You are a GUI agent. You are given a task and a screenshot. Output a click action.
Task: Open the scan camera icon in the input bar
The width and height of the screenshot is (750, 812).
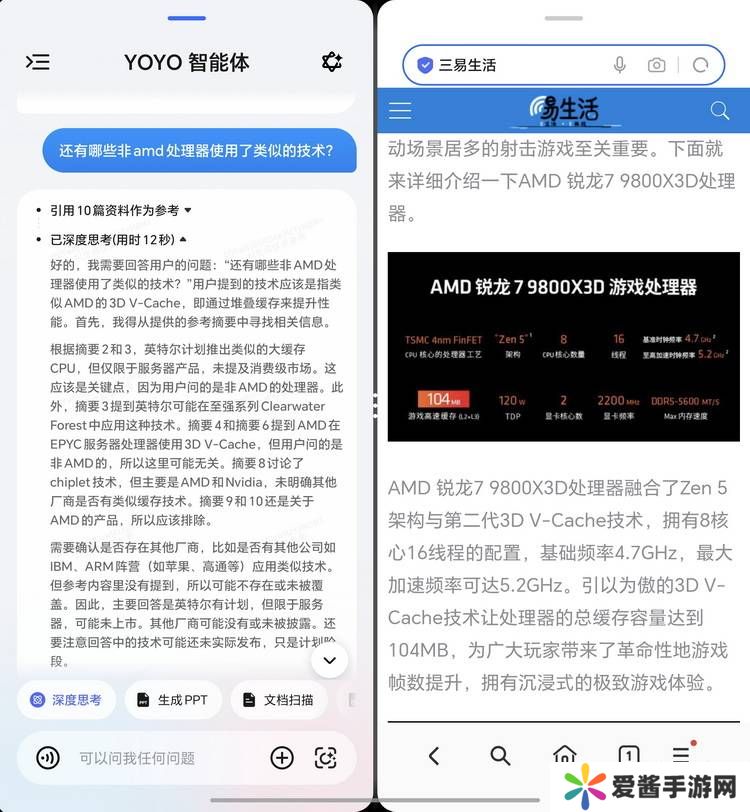click(326, 758)
